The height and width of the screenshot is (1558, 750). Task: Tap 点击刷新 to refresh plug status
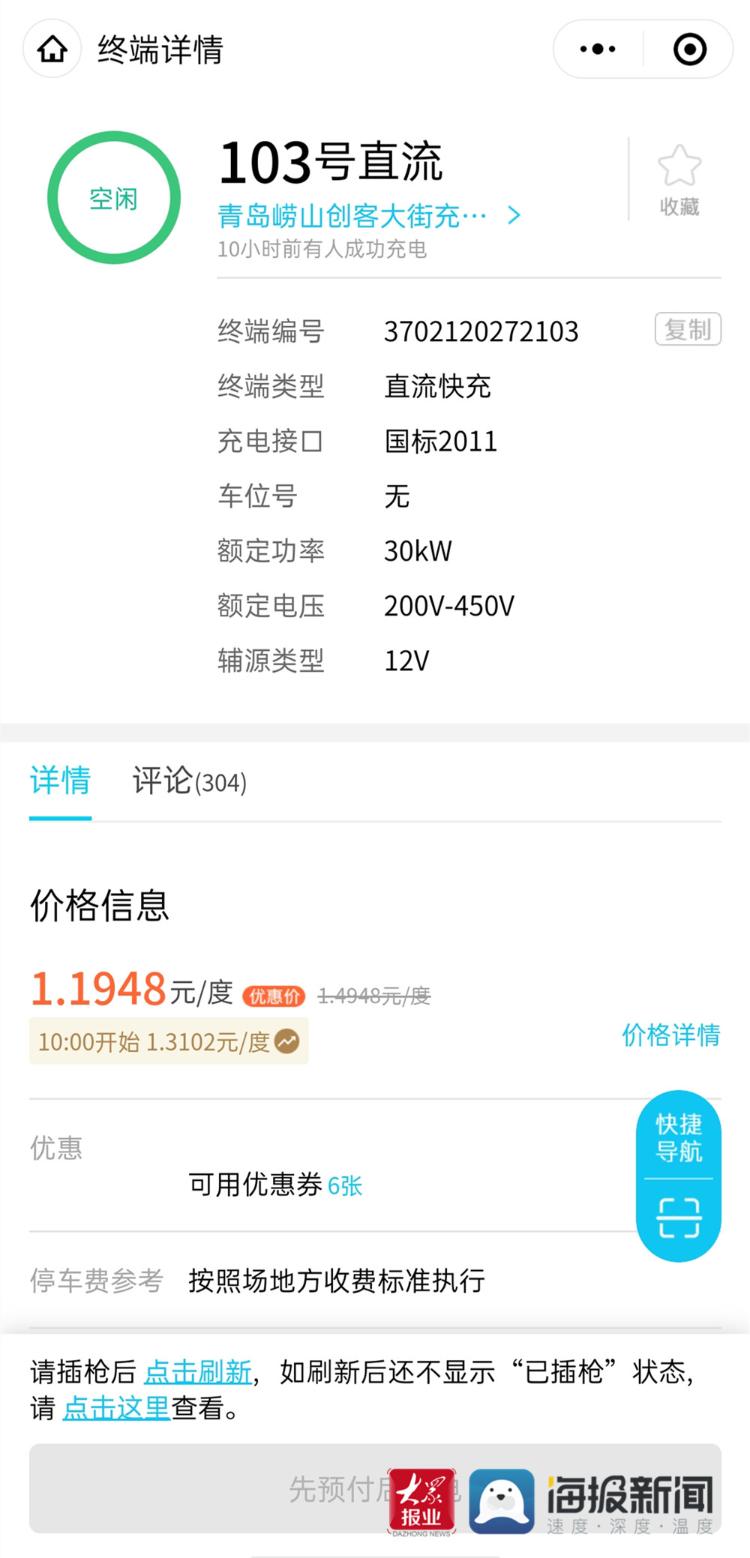click(198, 1371)
